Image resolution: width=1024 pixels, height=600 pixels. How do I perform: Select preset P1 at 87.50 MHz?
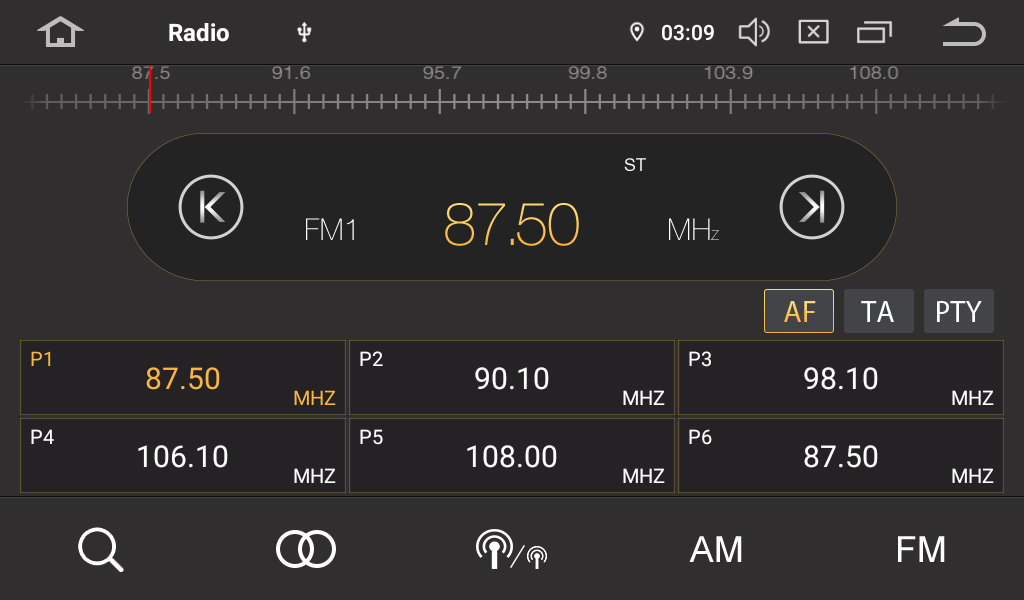pos(183,379)
